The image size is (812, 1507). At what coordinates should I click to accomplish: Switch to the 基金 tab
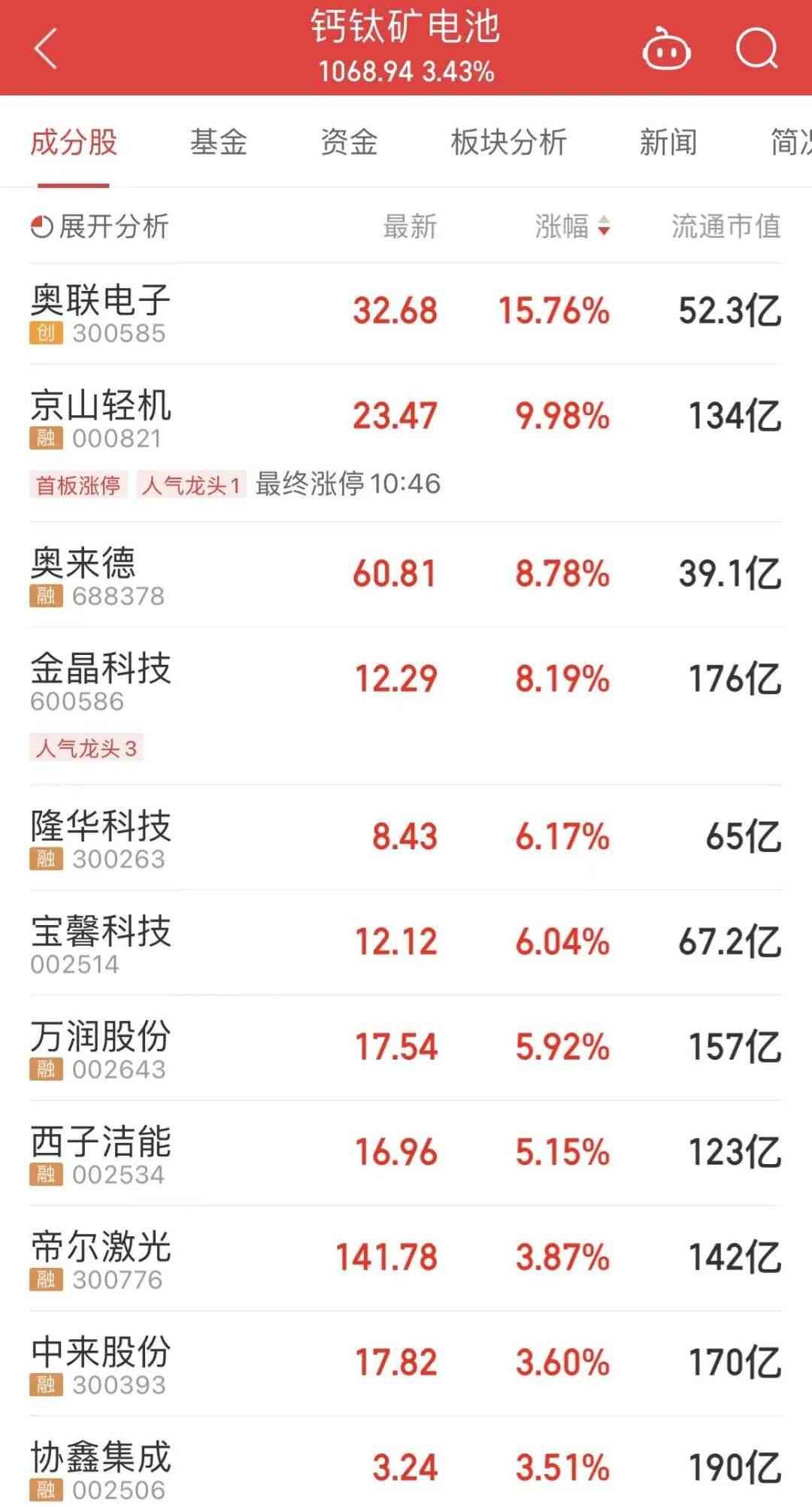pos(219,142)
